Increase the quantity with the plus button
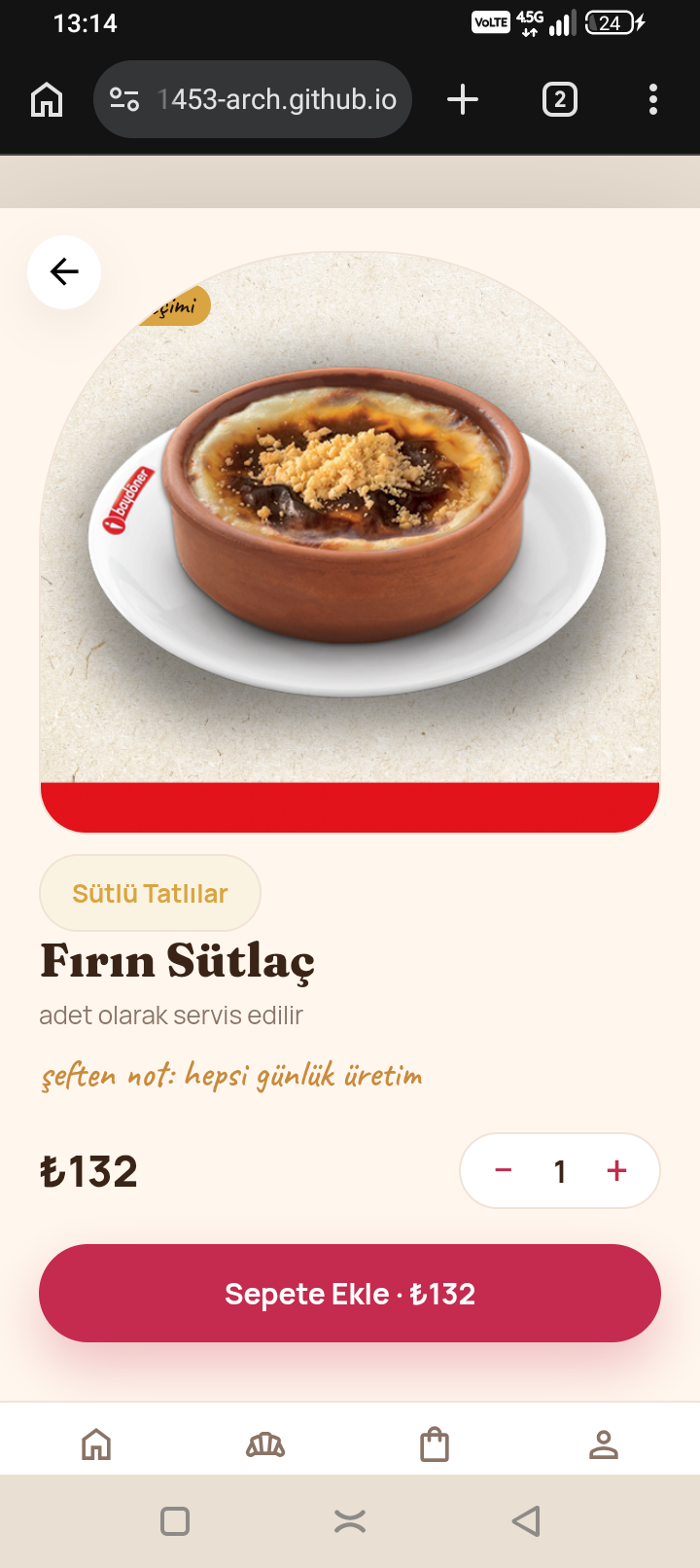 click(616, 1170)
